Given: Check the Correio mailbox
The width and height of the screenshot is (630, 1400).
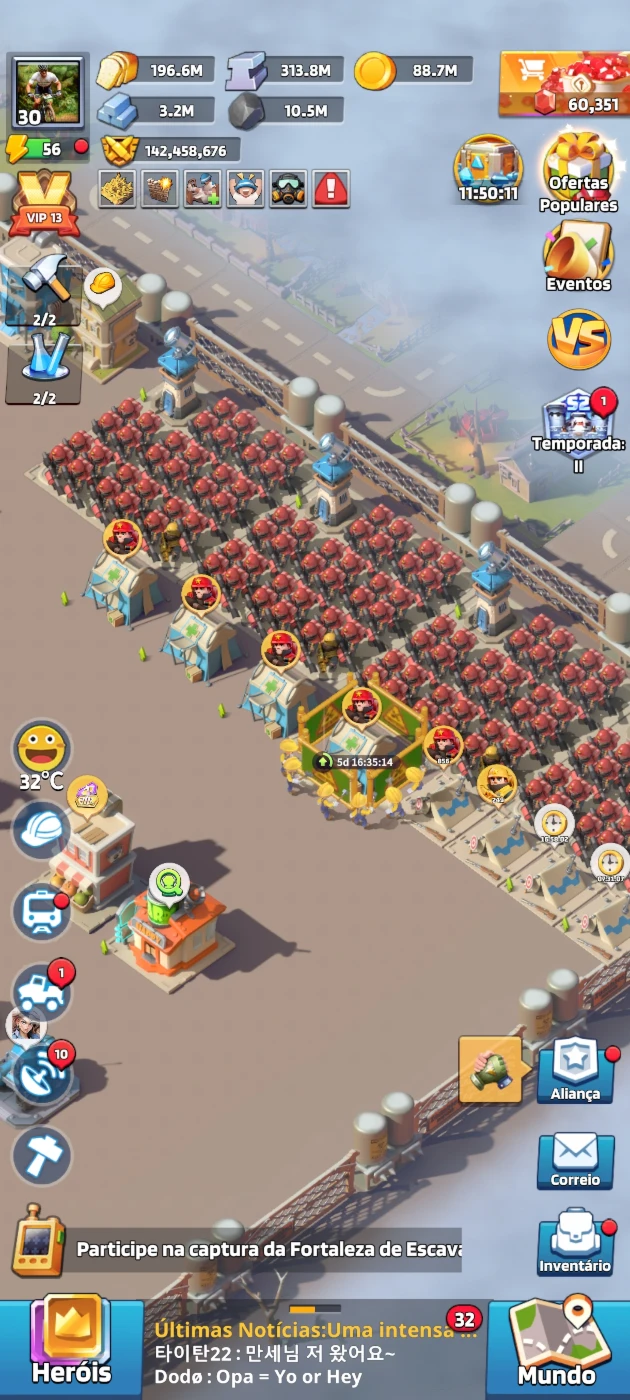Looking at the screenshot, I should [x=575, y=1159].
